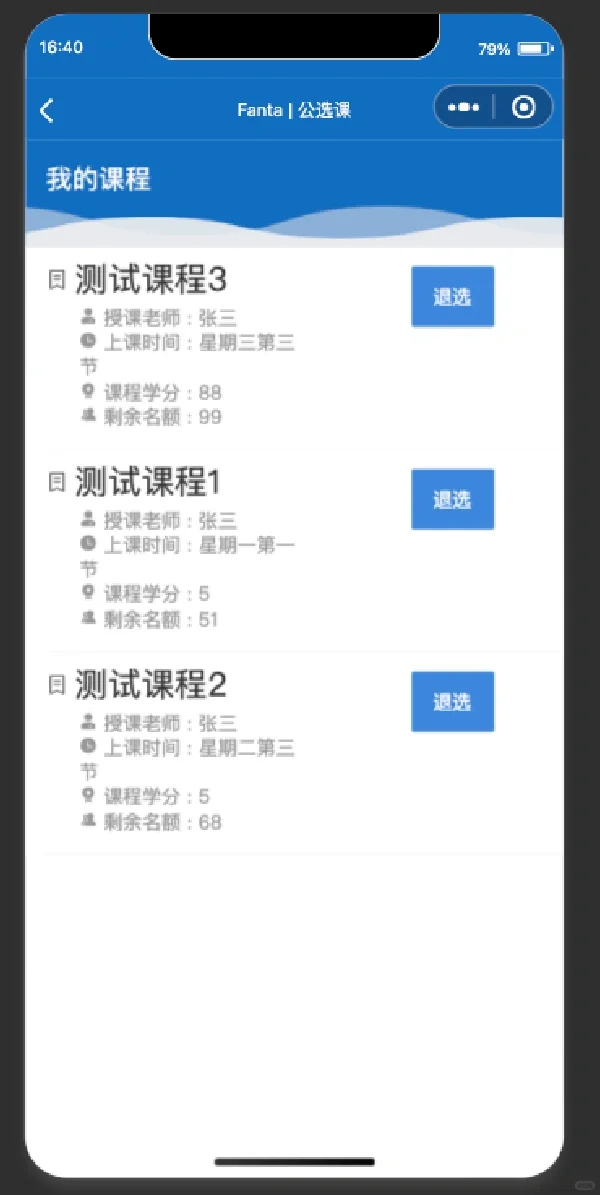This screenshot has width=600, height=1195.
Task: Tap 退选 for 测试课程3
Action: click(452, 297)
